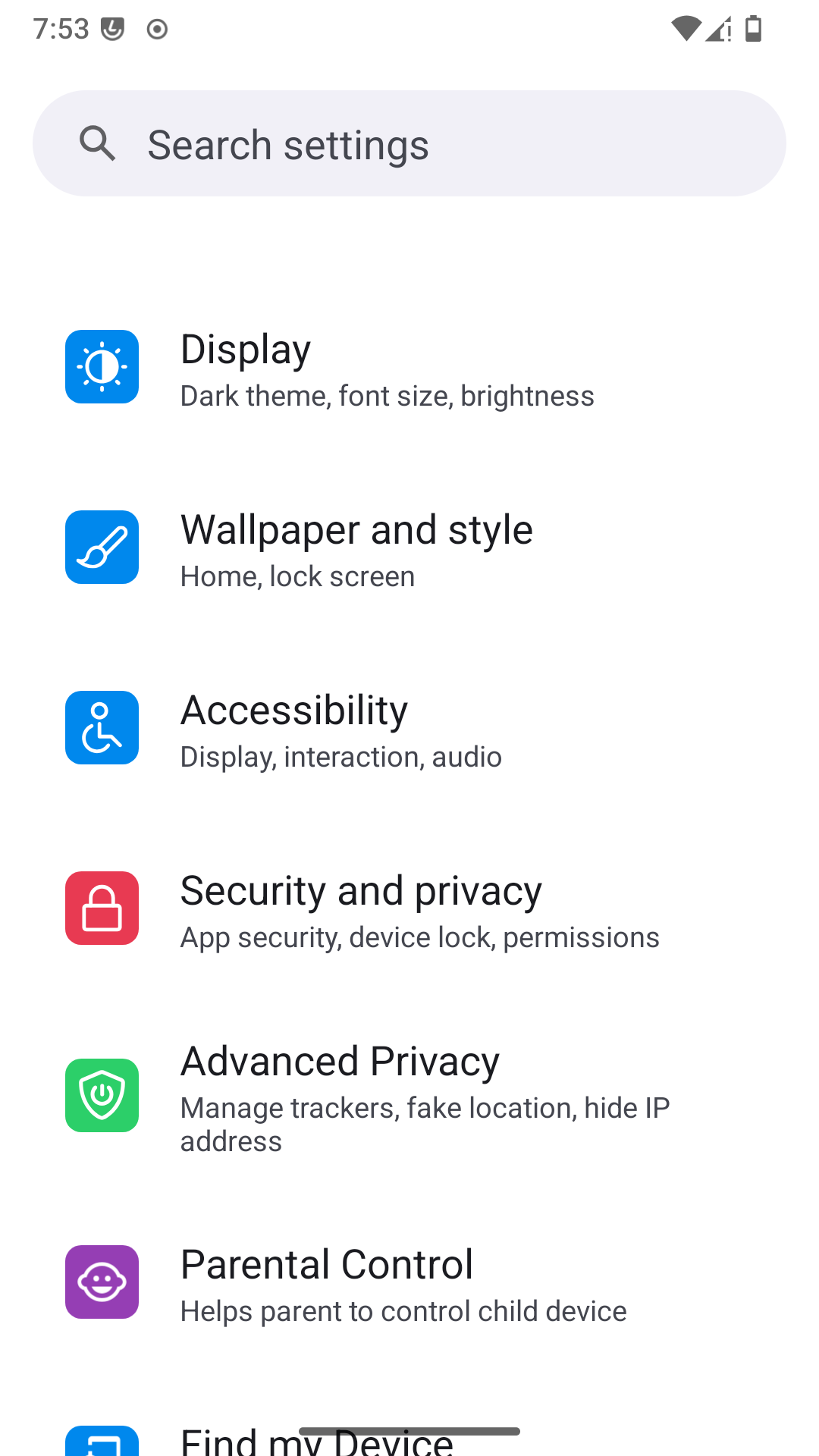Open Parental Control settings
Screen dimensions: 819x1456
409,1283
